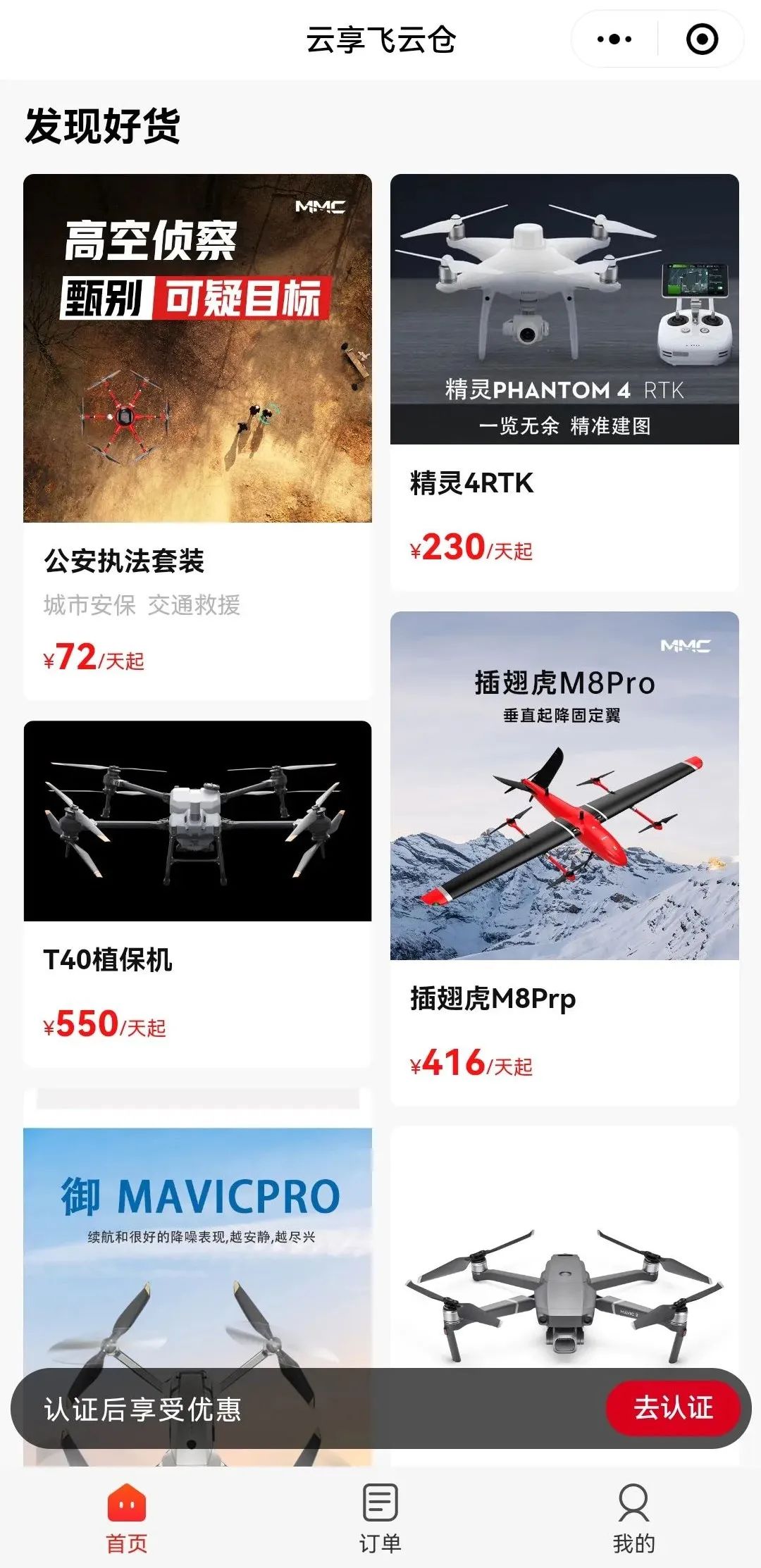Close the mini program via circle icon
This screenshot has height=1568, width=761.
click(x=702, y=39)
